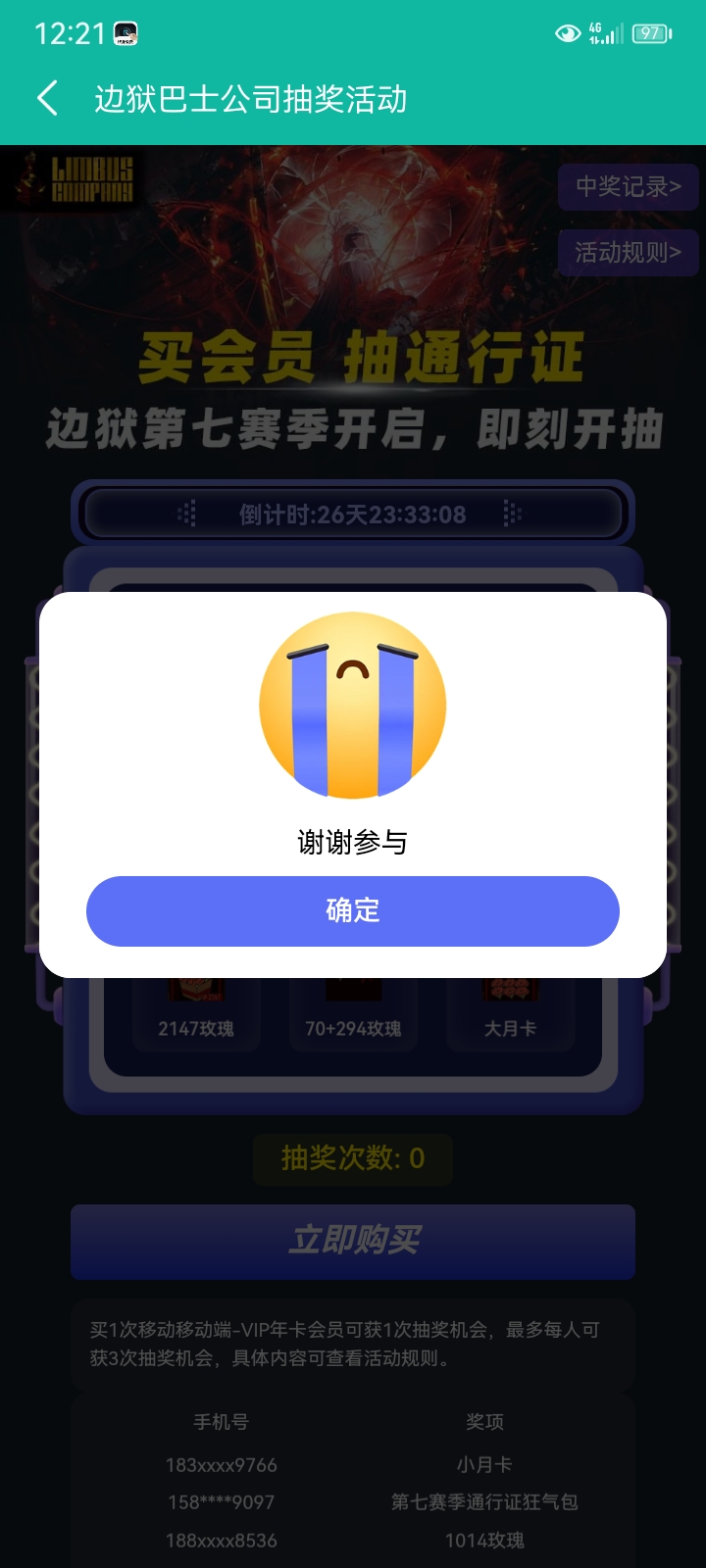
Task: Confirm the 谢谢参与 dialog with 确定
Action: pyautogui.click(x=353, y=910)
